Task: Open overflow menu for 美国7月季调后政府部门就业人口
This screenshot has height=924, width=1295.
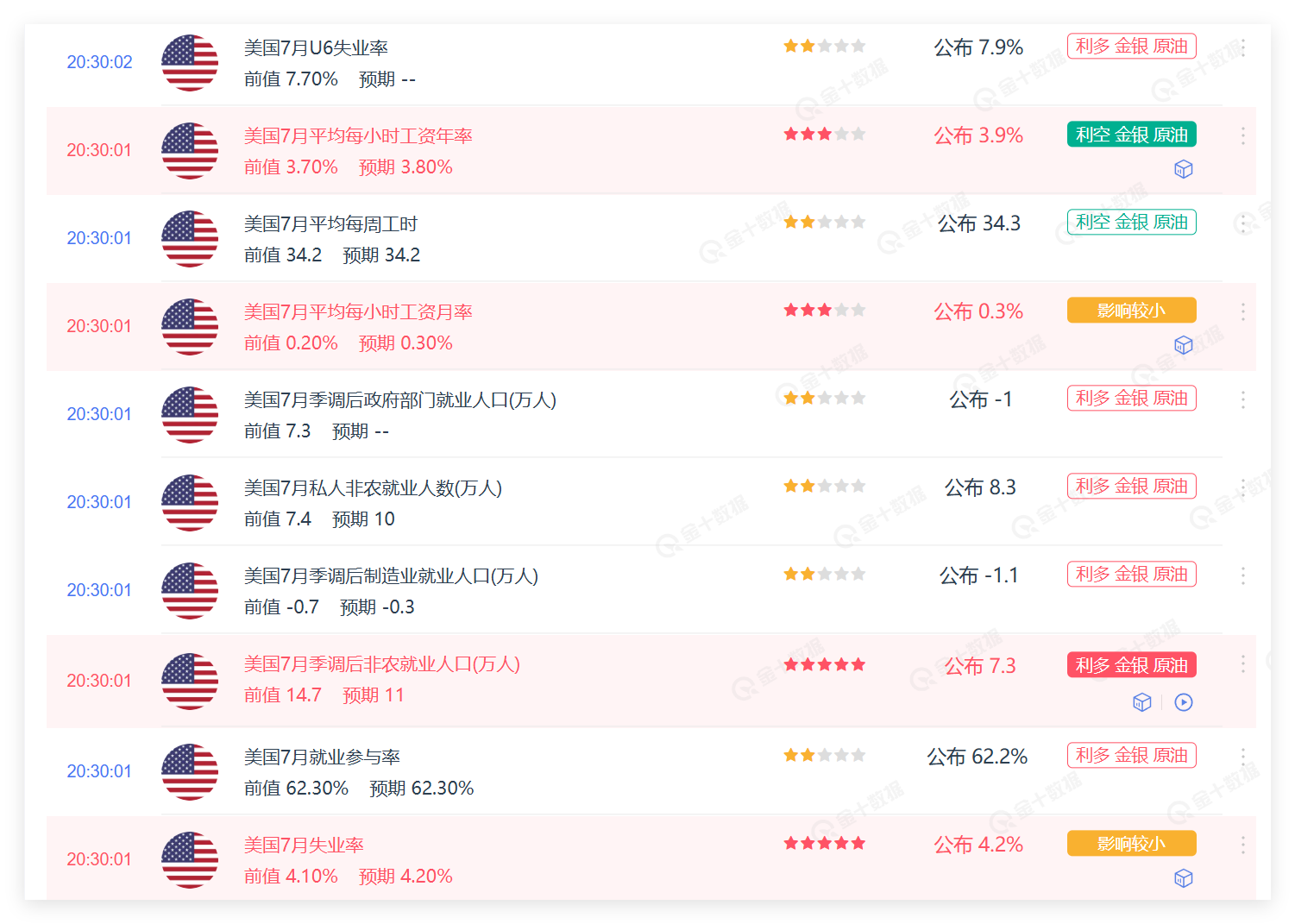Action: pos(1242,399)
